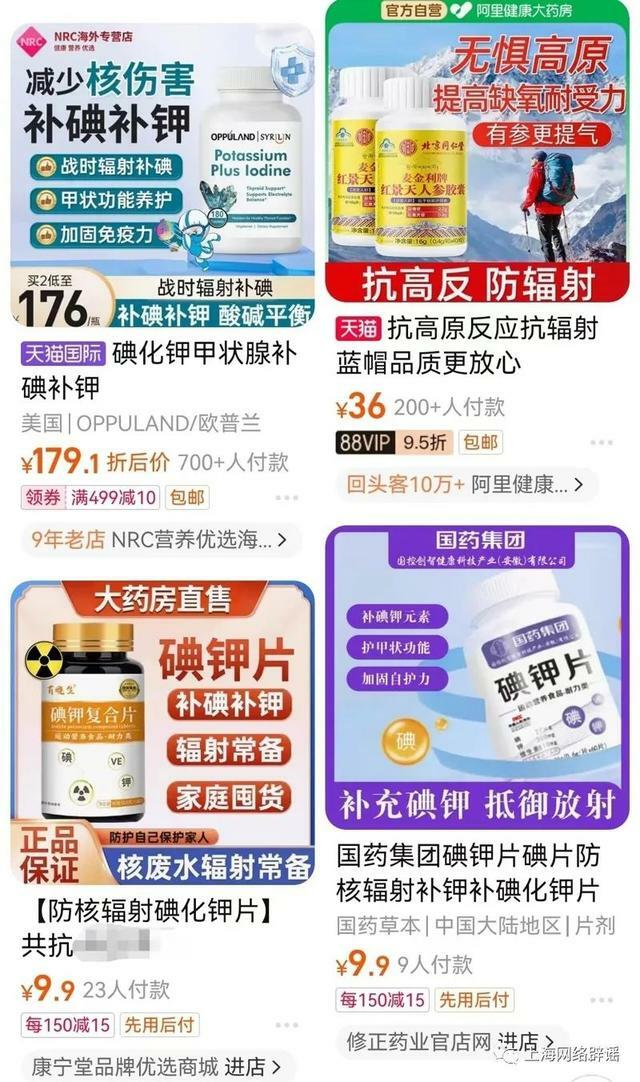Screen dimensions: 640x1082
Task: Open more options for the 防核辐射碘化钾片 item
Action: [287, 1025]
